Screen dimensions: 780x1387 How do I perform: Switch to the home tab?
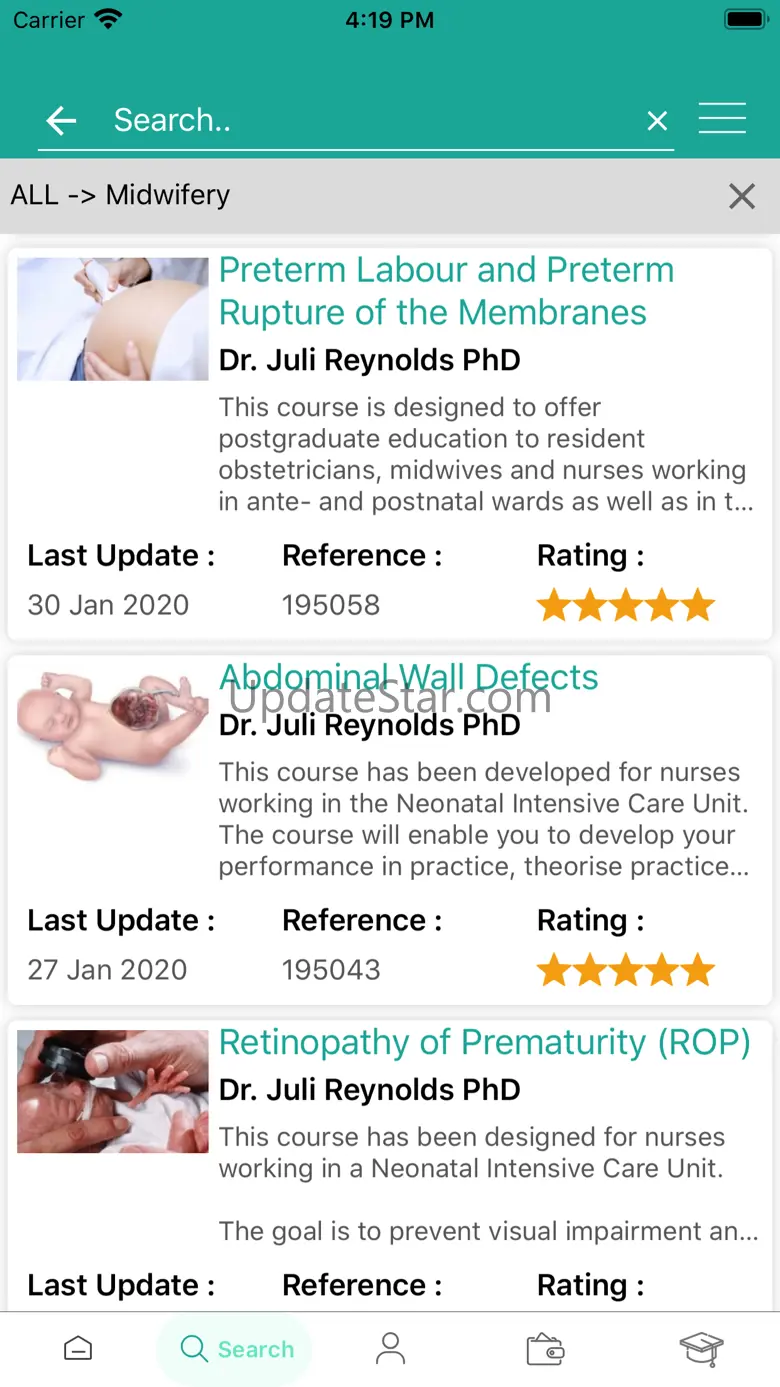pos(78,1349)
